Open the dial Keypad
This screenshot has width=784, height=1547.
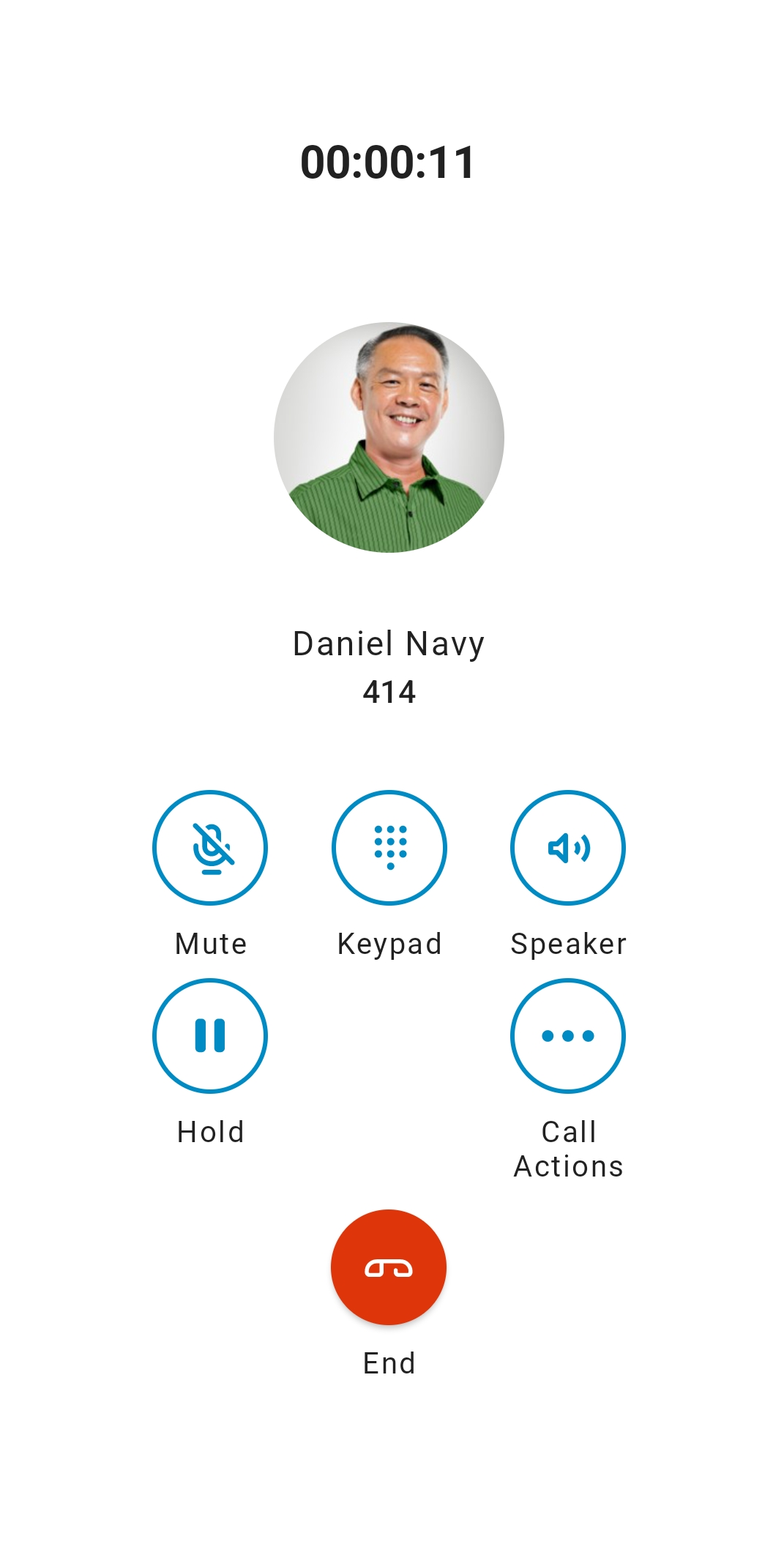point(389,847)
